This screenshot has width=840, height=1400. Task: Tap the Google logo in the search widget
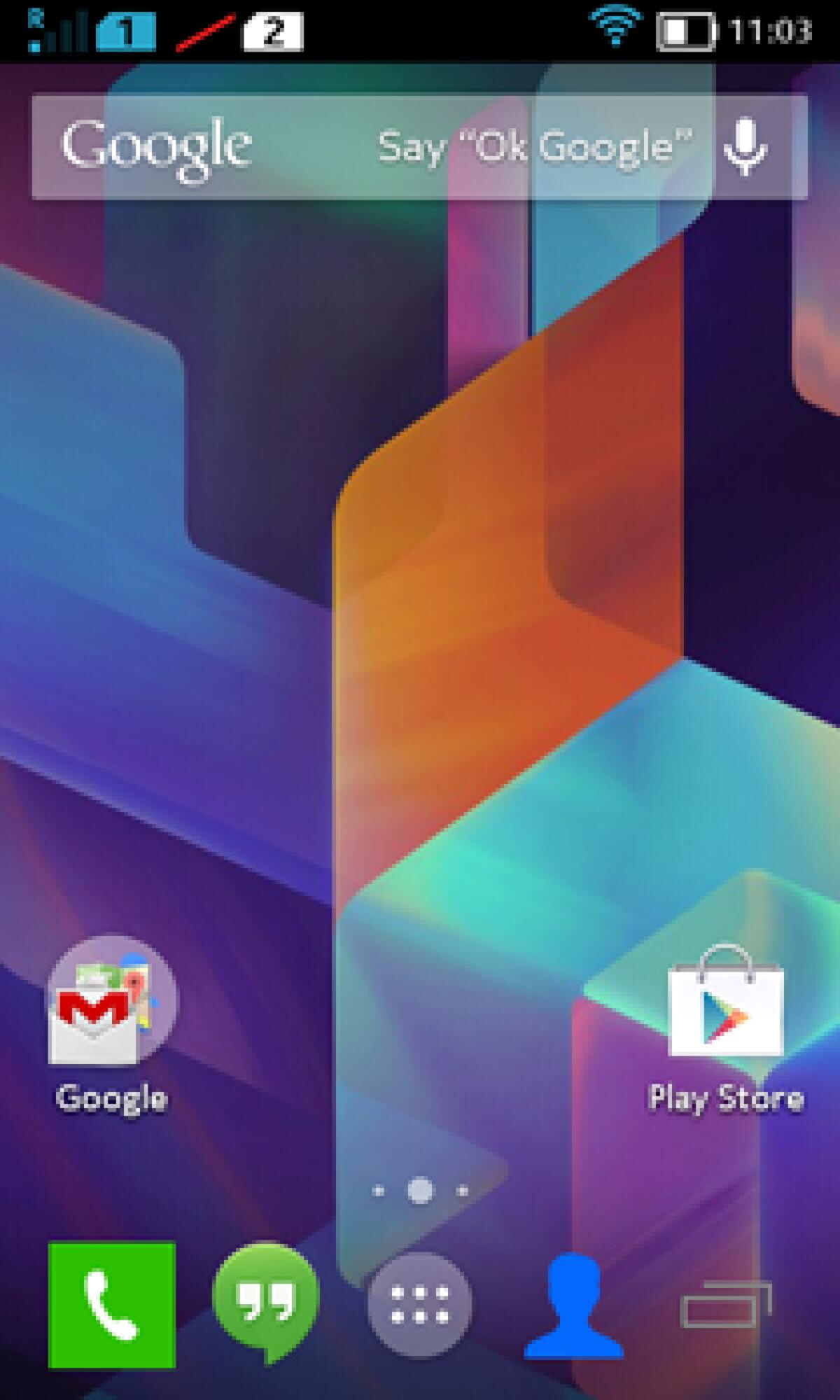(x=155, y=146)
